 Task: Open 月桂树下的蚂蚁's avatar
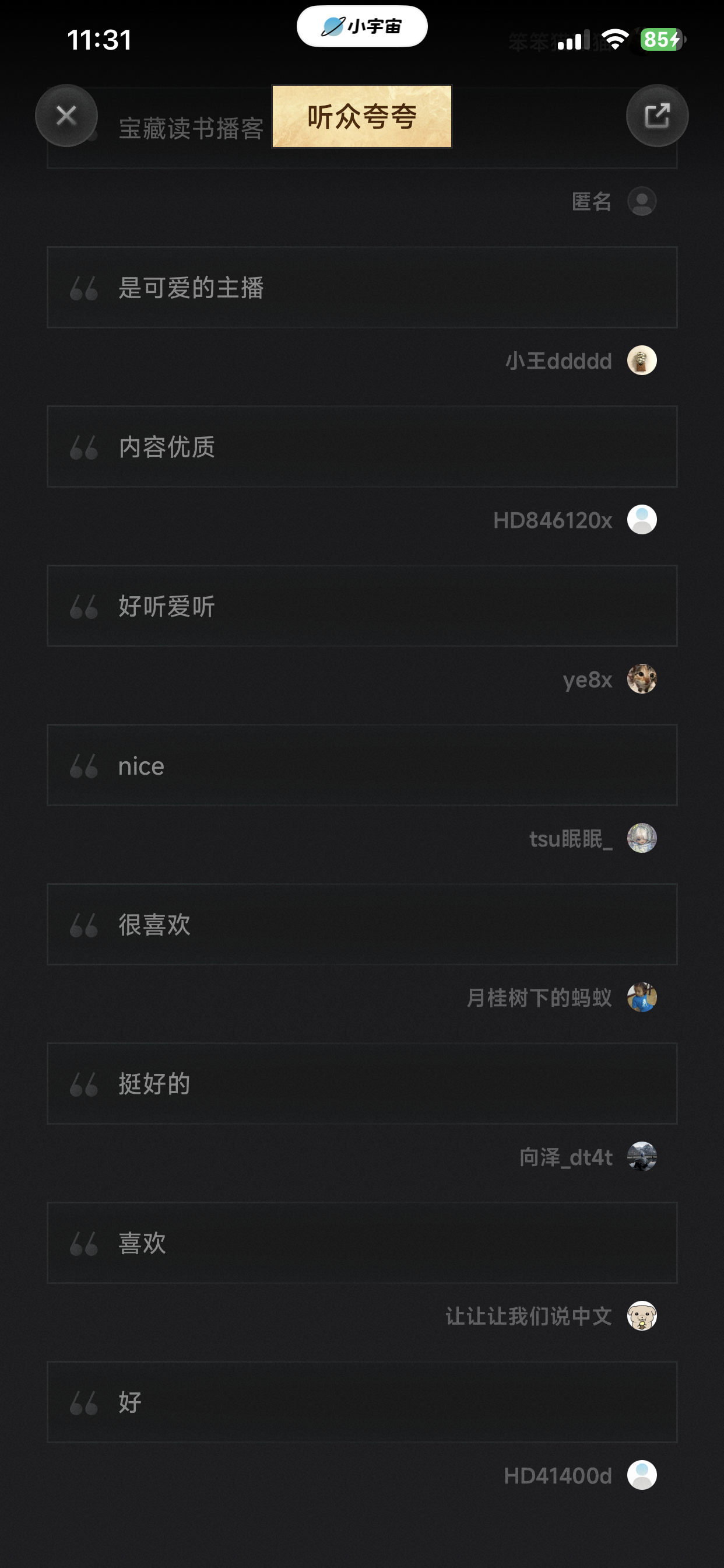pos(642,998)
